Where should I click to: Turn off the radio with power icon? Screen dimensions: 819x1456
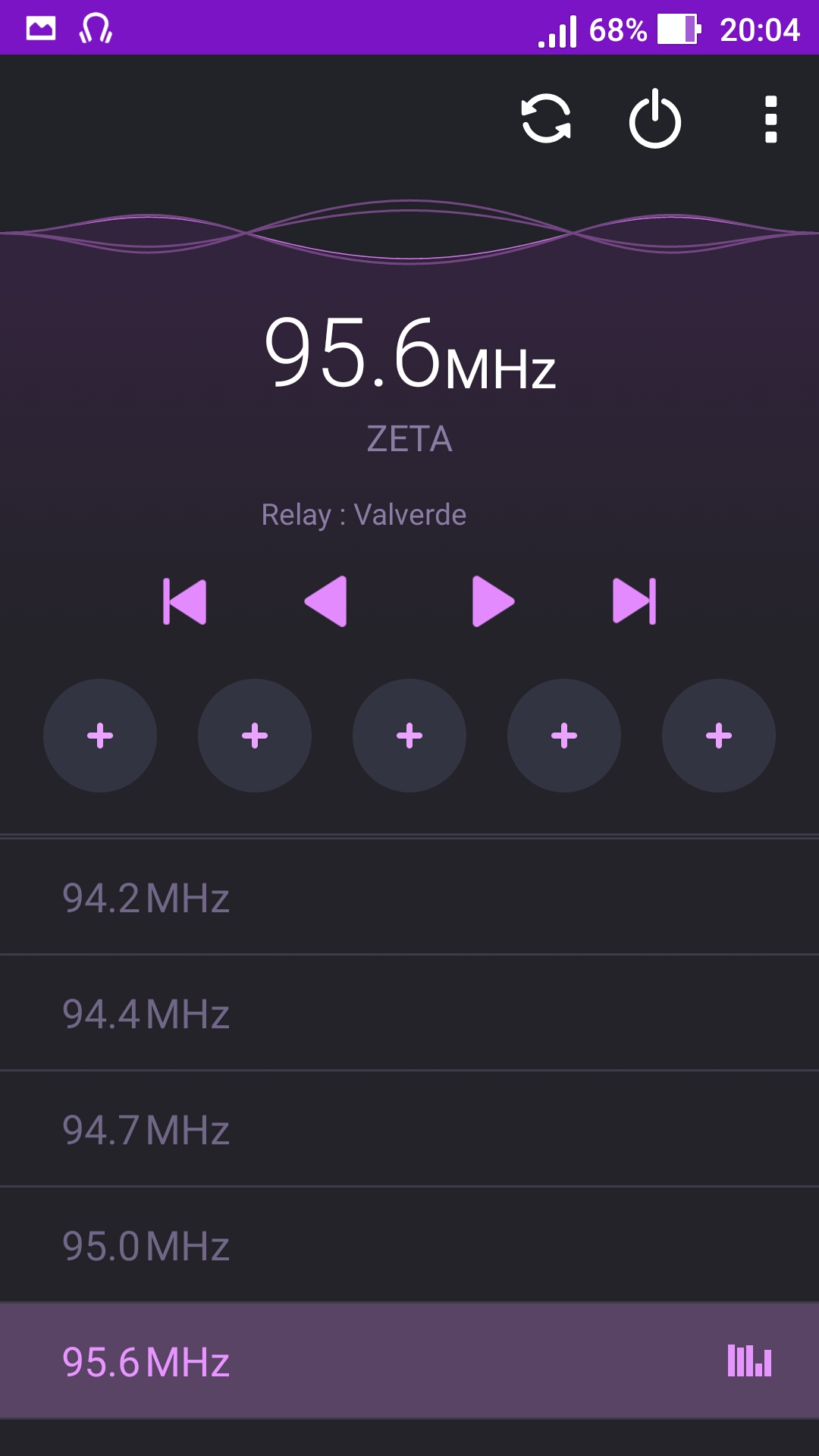tap(655, 119)
